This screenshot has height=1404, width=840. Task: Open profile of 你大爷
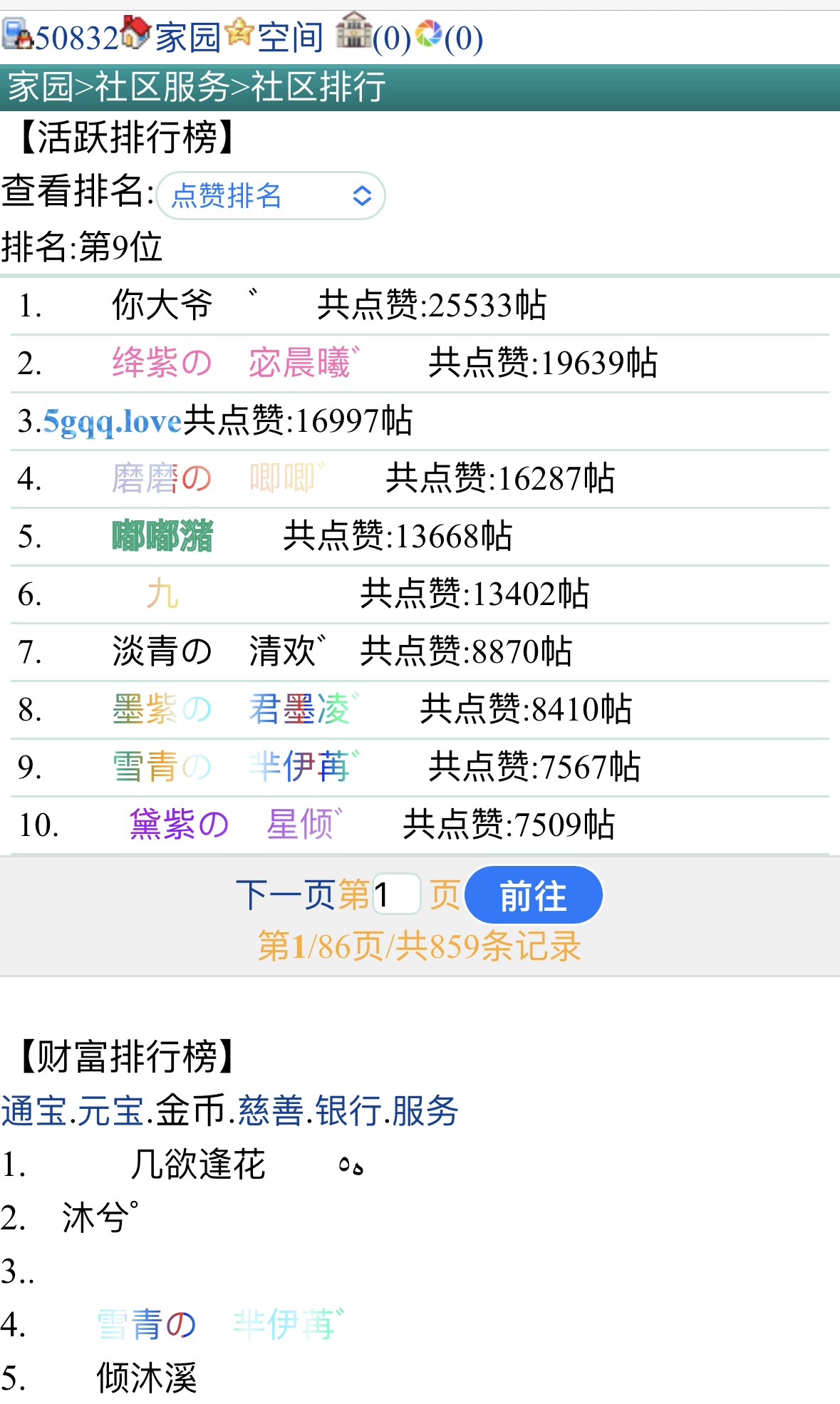[x=162, y=306]
